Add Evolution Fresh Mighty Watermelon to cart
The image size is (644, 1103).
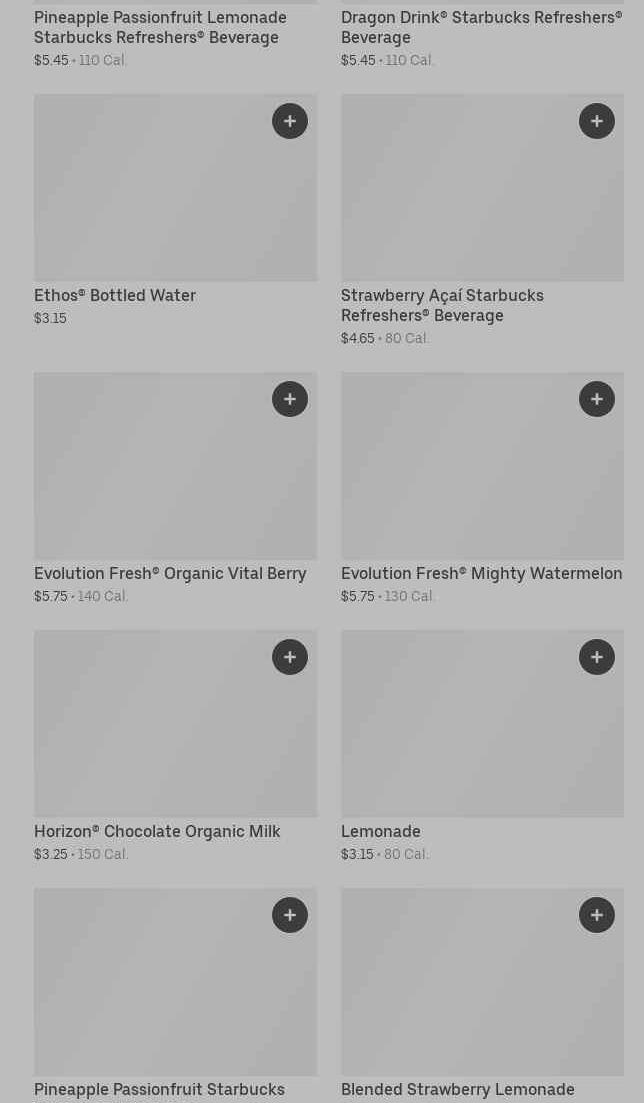click(597, 399)
